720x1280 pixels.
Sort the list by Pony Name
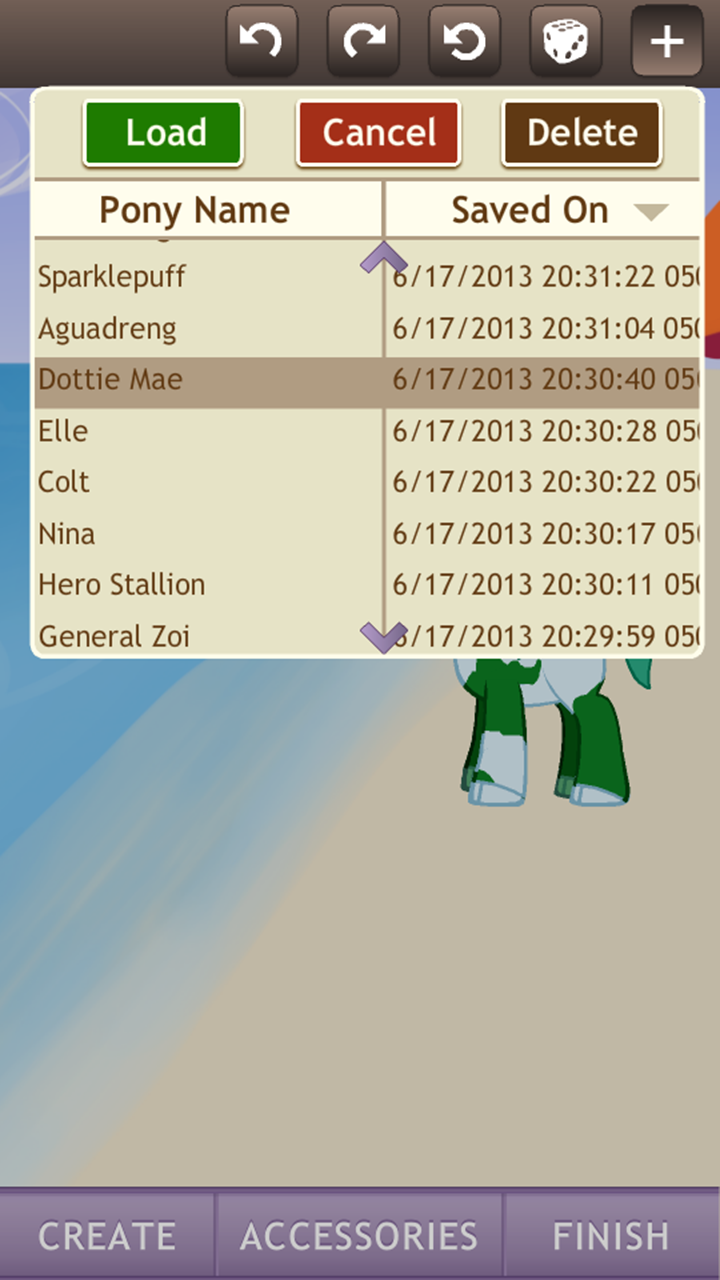(x=194, y=210)
